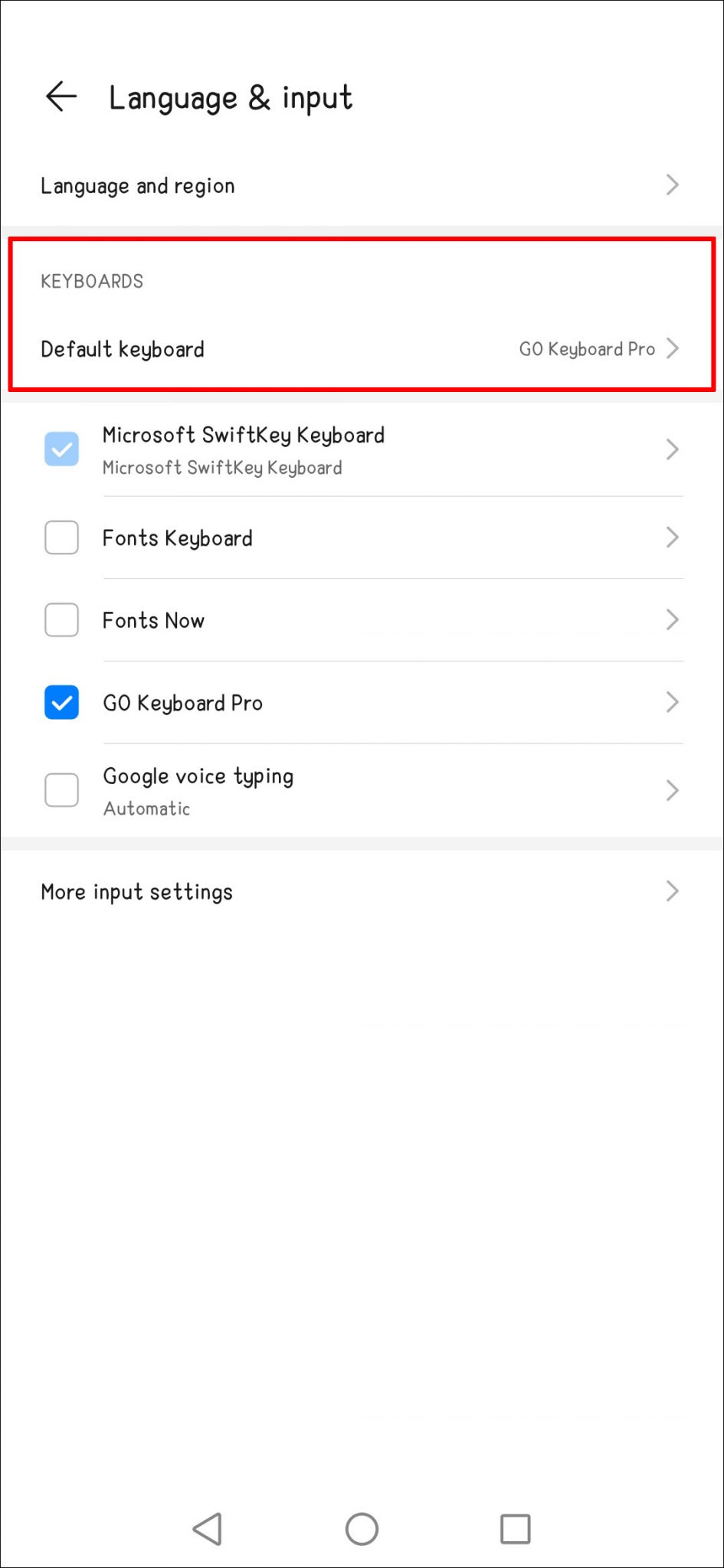Click the back arrow beside Language & input
This screenshot has height=1568, width=724.
click(61, 97)
